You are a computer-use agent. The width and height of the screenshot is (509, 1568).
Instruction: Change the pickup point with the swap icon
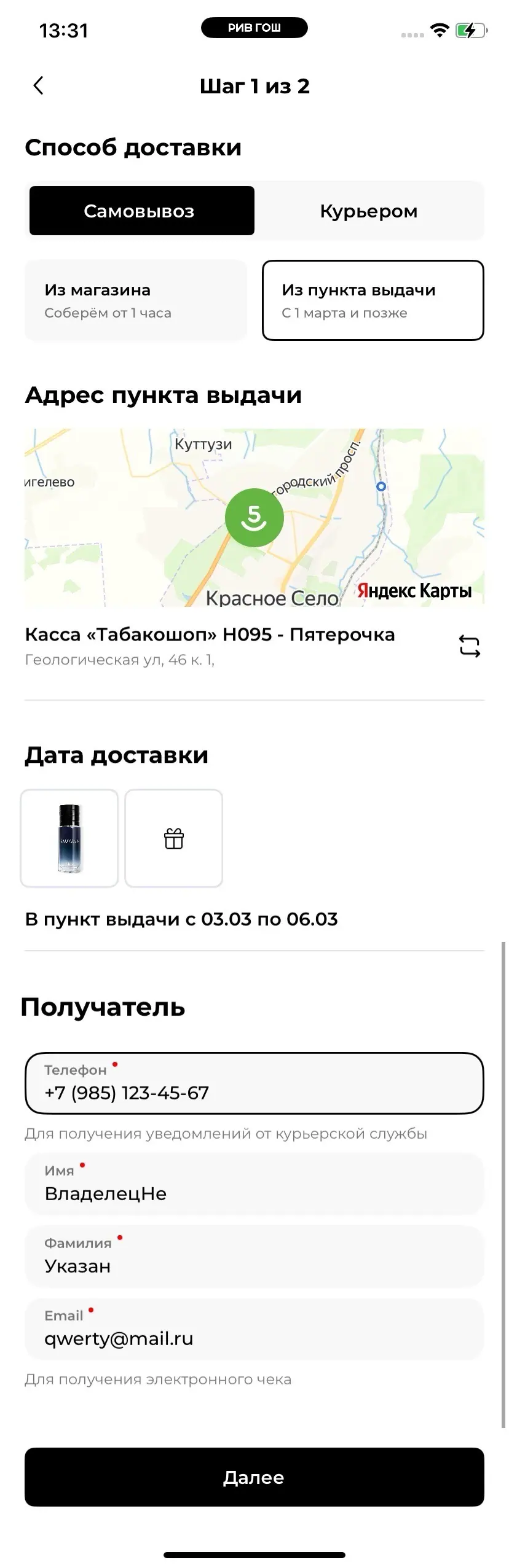pos(470,646)
